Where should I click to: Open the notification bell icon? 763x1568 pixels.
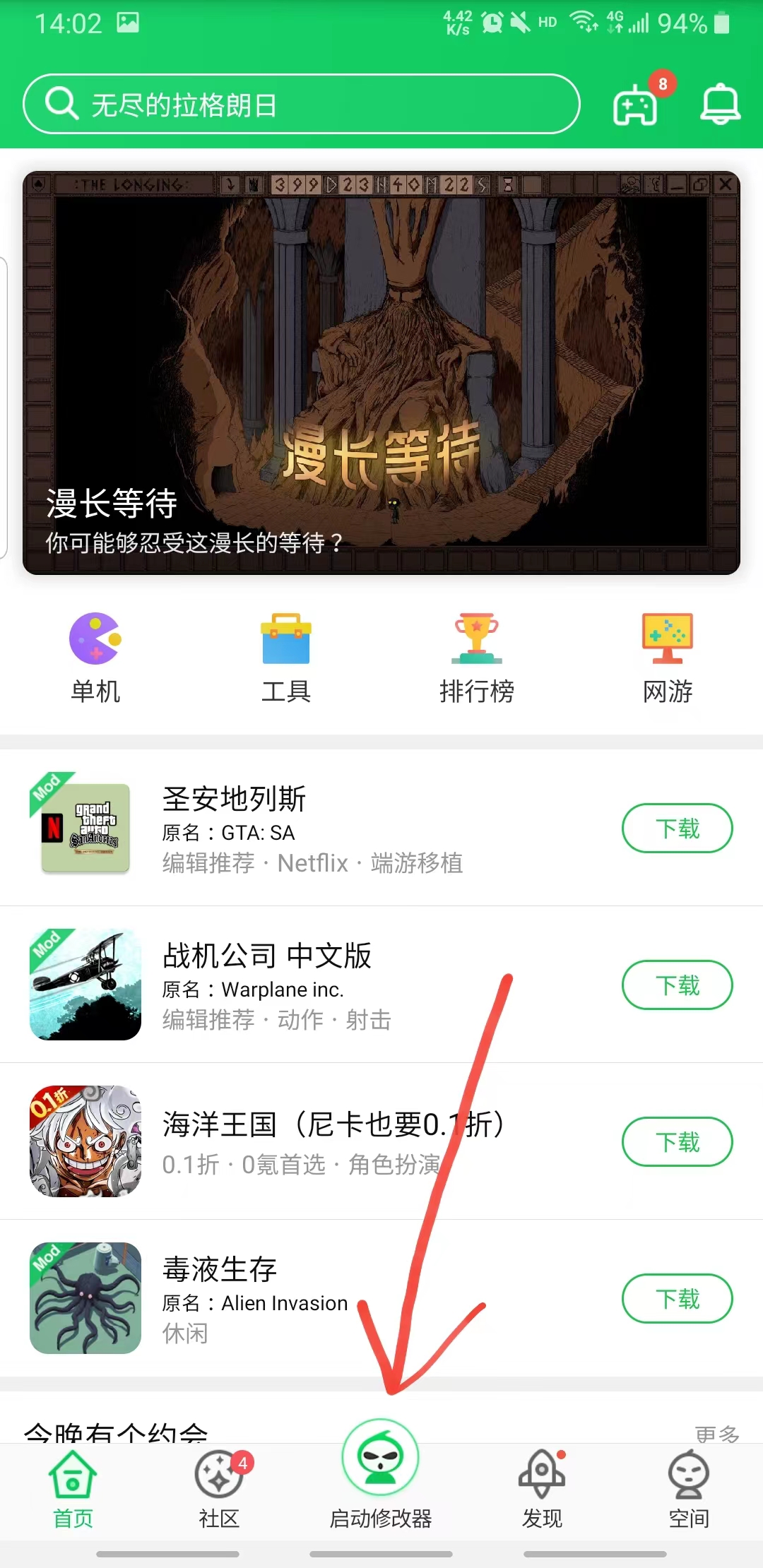pos(718,105)
